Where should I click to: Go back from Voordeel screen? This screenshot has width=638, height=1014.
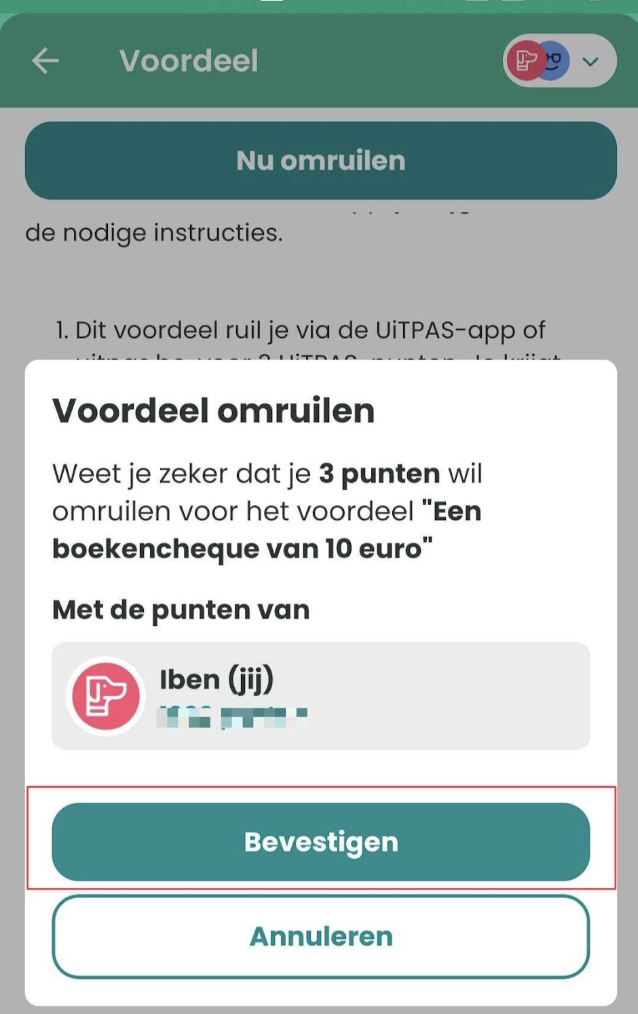coord(45,61)
